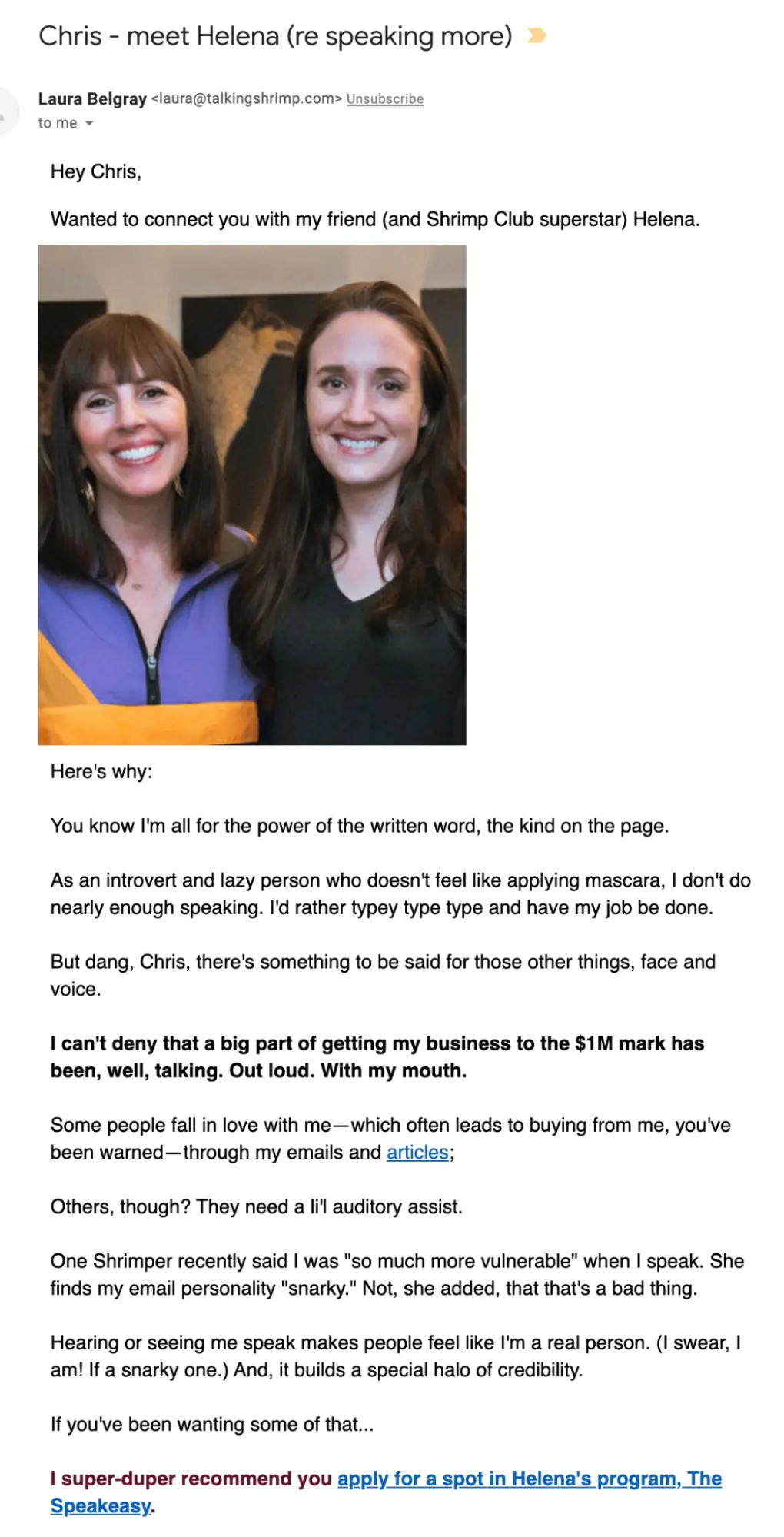This screenshot has height=1537, width=784.
Task: Open the apply for Helena's Speakeasy program link
Action: [530, 1479]
